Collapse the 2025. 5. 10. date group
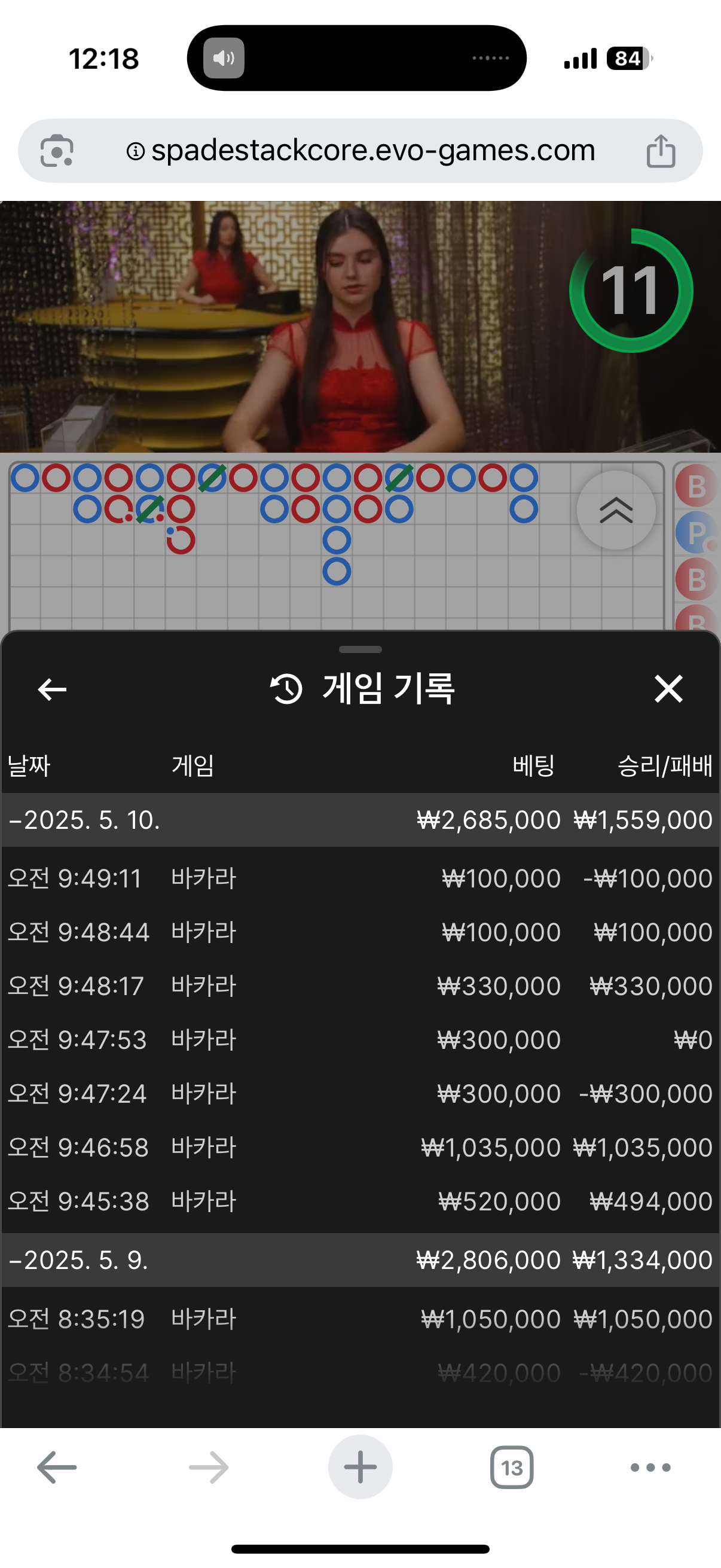This screenshot has height=1568, width=721. 360,820
